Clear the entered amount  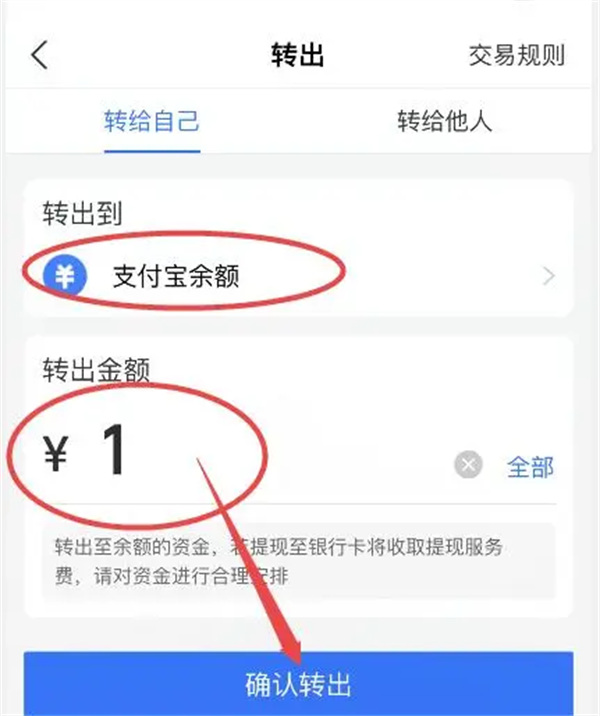469,465
